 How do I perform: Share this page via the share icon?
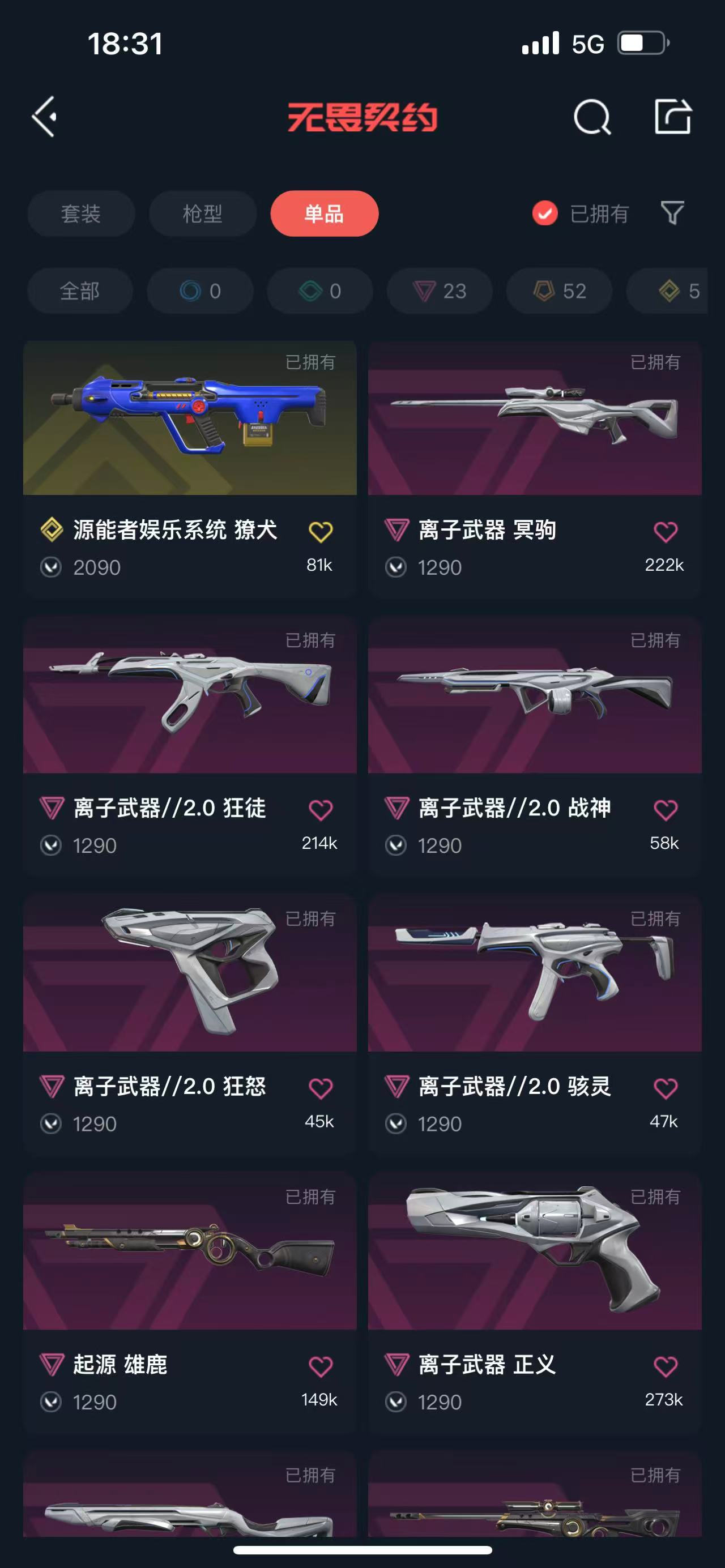[673, 116]
